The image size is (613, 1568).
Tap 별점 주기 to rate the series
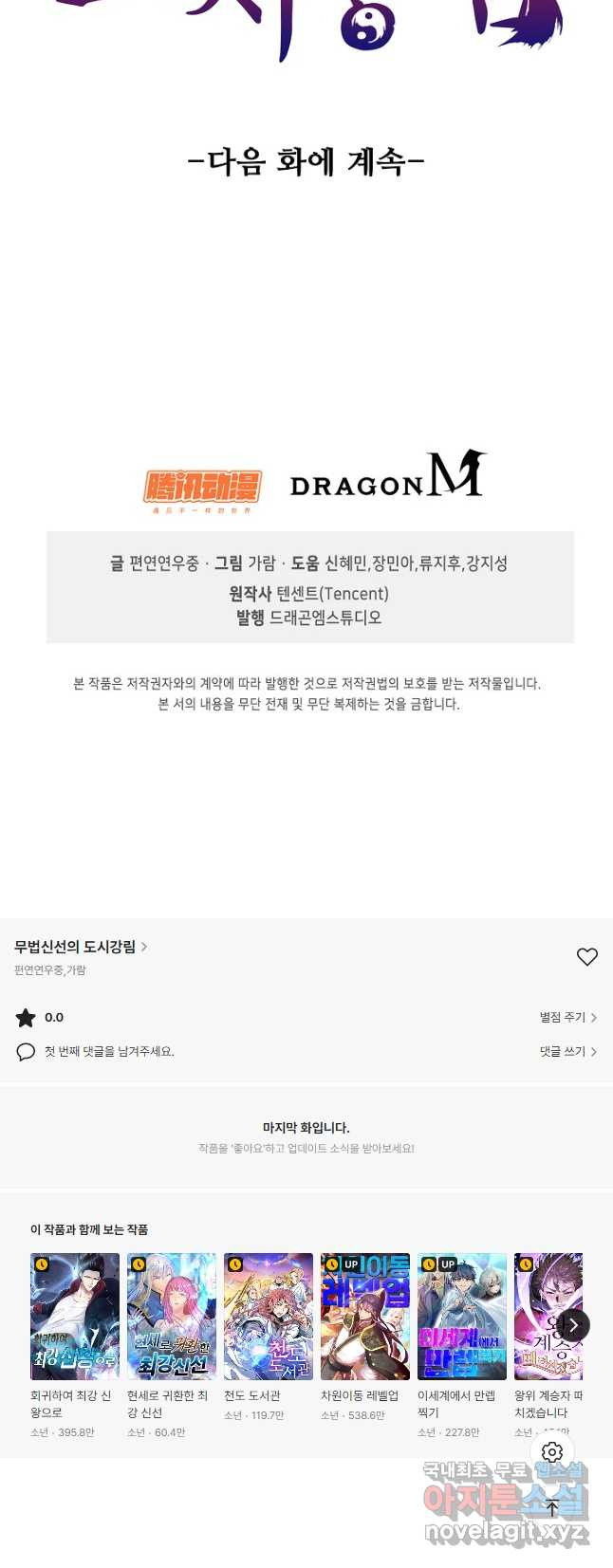coord(567,1017)
